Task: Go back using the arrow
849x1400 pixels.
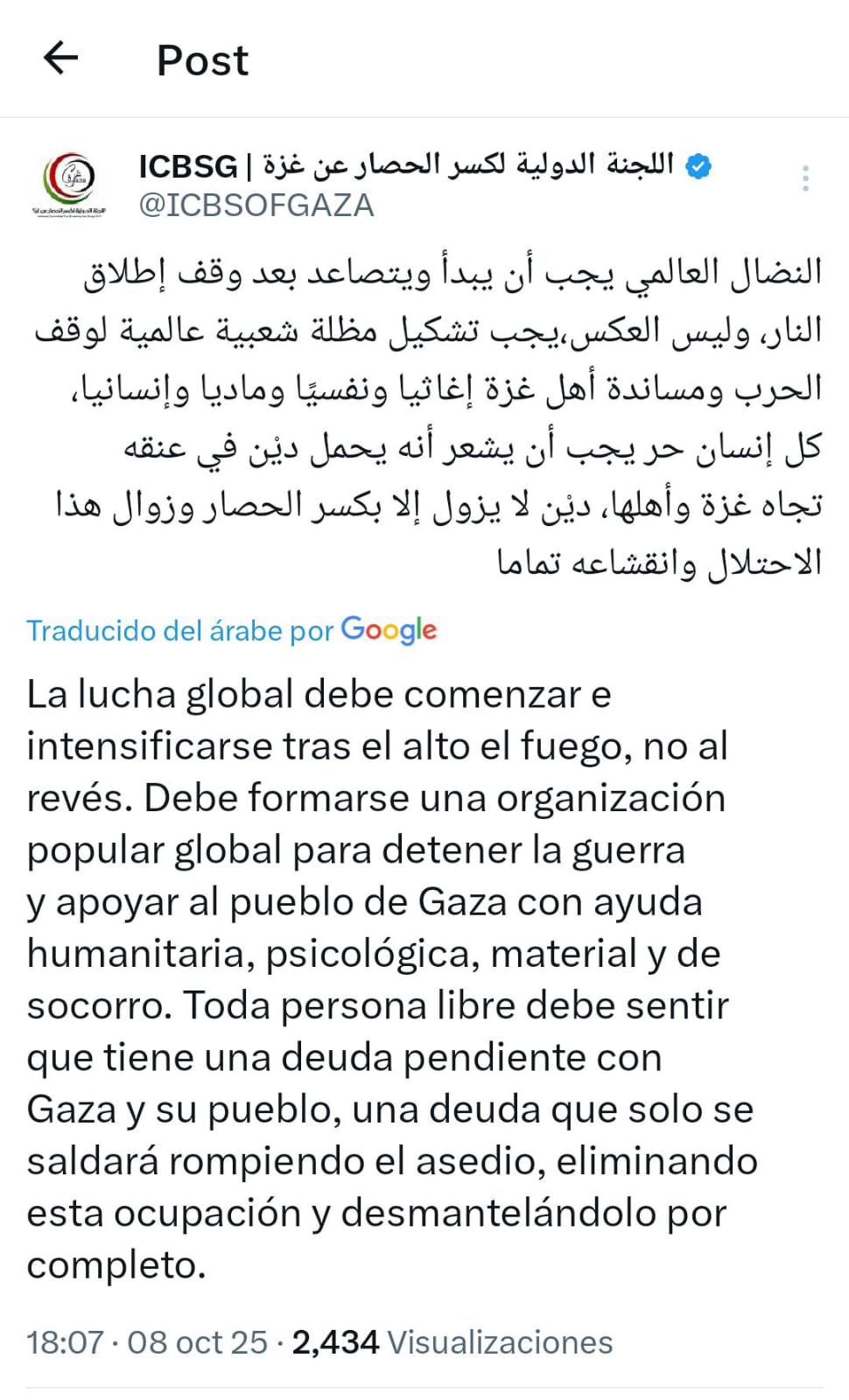Action: click(x=60, y=59)
